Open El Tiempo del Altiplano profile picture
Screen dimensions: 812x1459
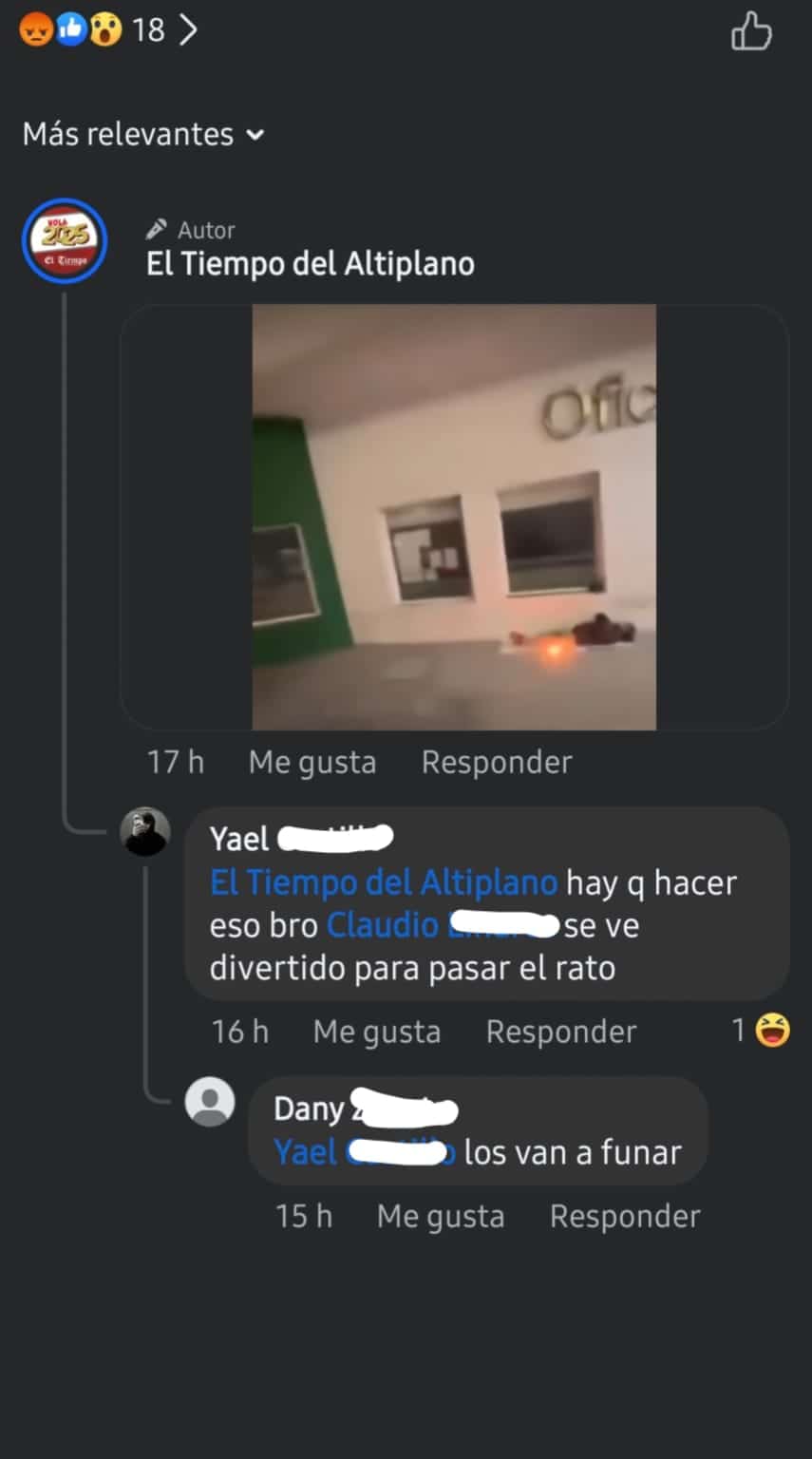click(x=65, y=240)
